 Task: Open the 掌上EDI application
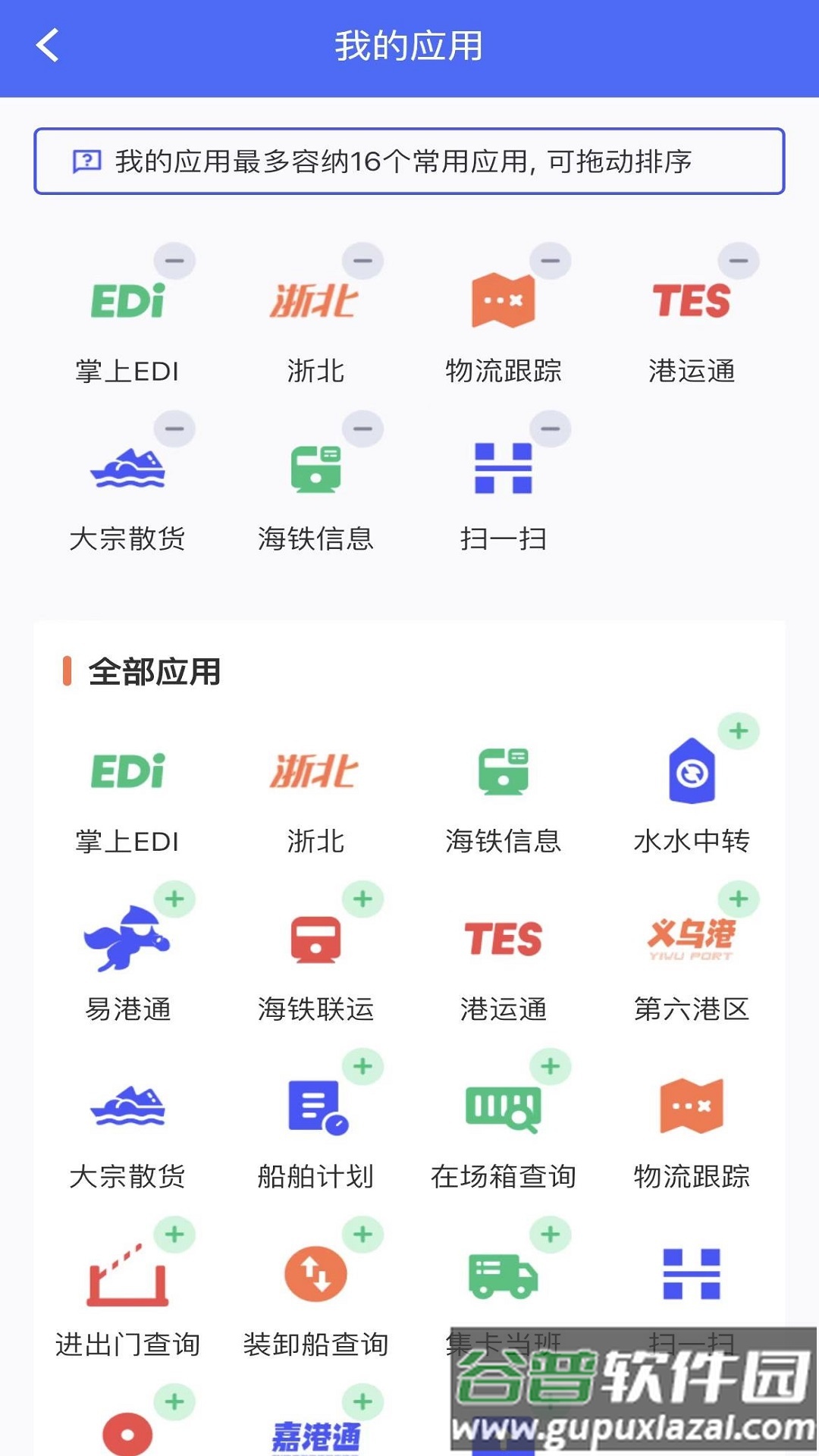[x=127, y=300]
